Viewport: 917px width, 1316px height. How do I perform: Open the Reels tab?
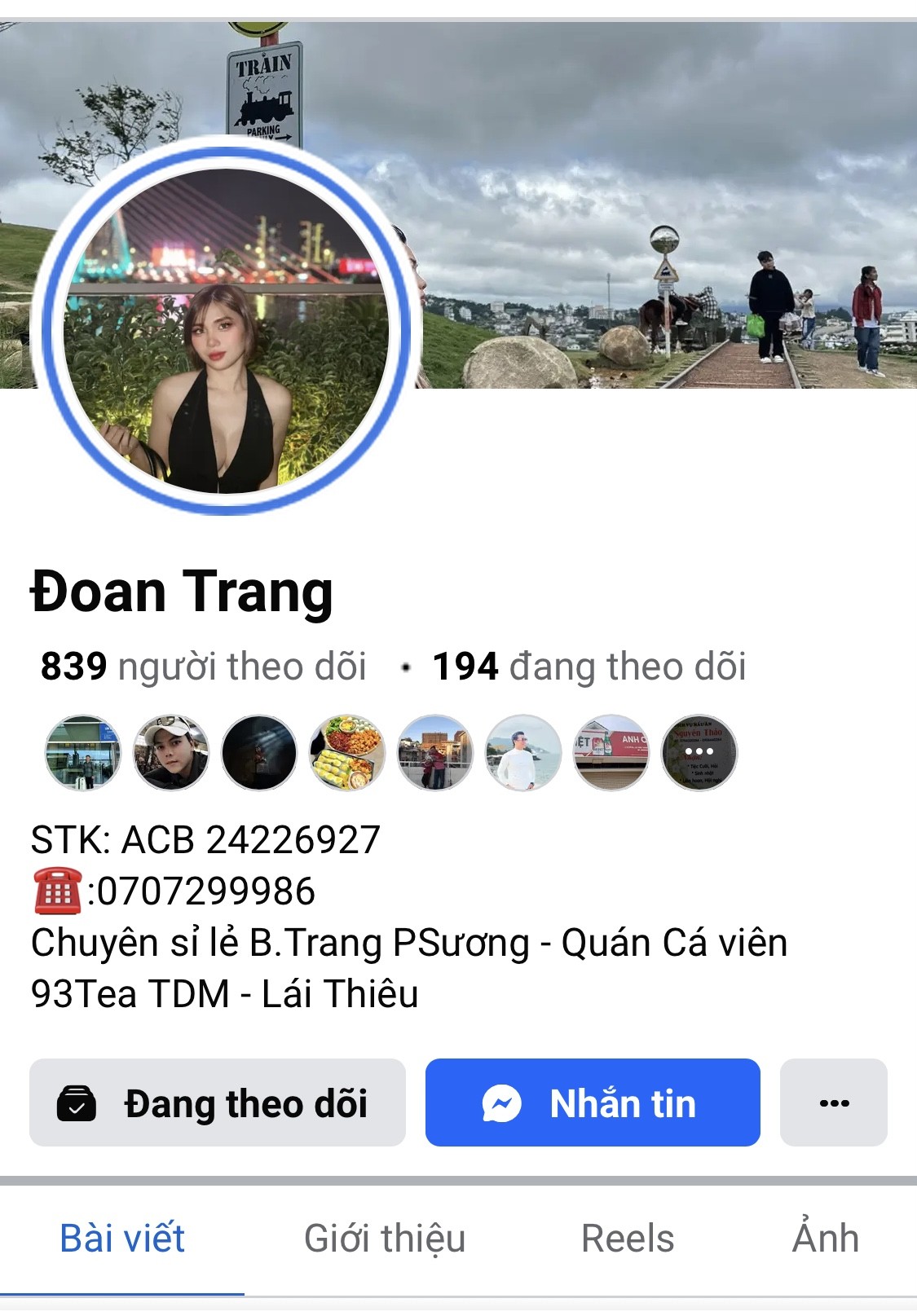[627, 1239]
